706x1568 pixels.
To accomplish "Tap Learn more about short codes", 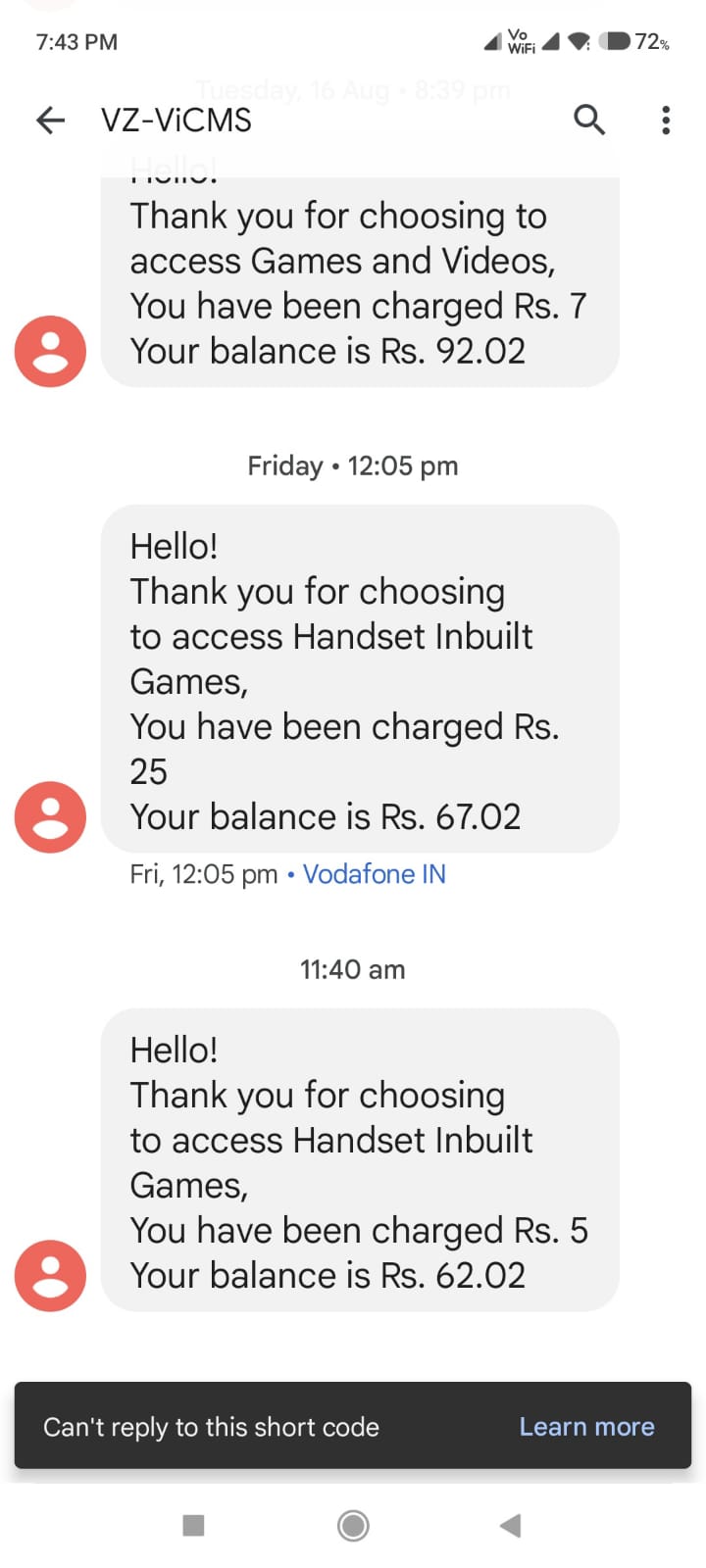I will click(586, 1426).
